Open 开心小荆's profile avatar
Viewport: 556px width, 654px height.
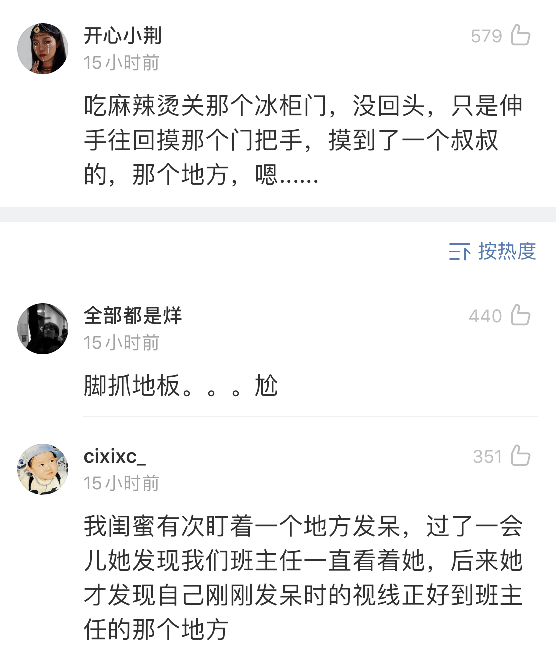pyautogui.click(x=43, y=48)
